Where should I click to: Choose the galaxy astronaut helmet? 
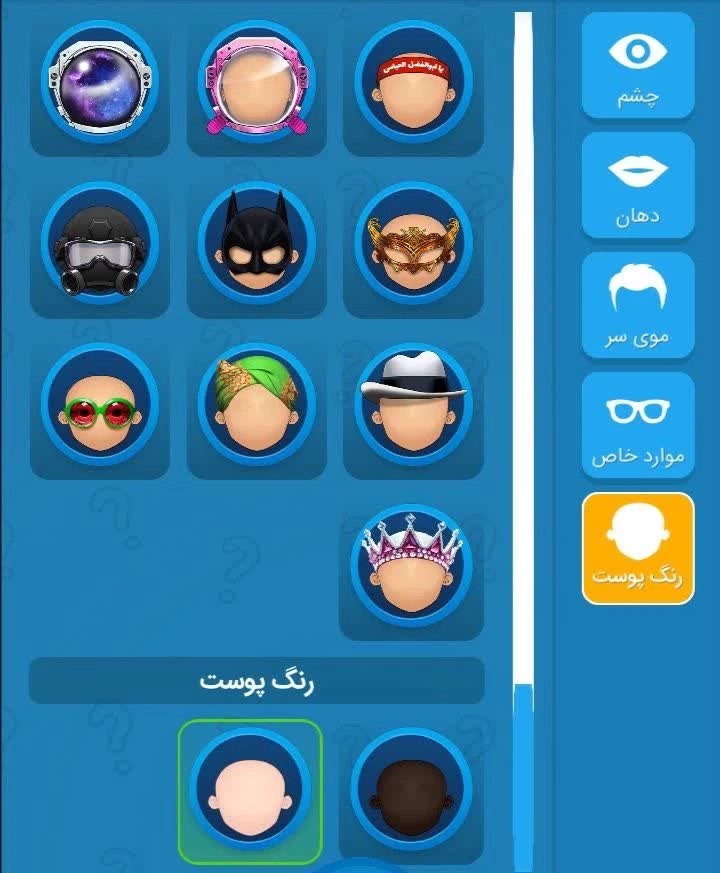point(100,82)
